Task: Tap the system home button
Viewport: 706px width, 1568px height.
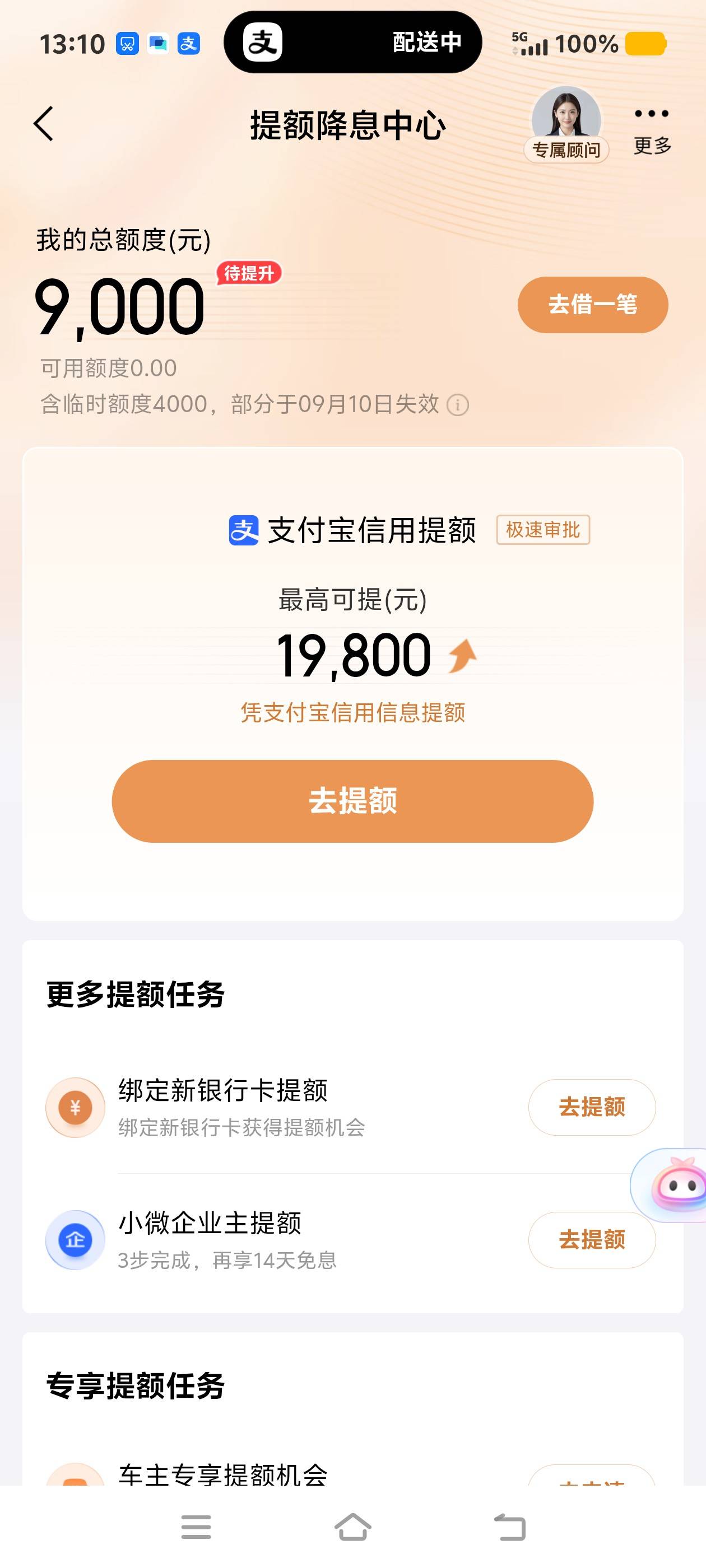Action: tap(352, 1527)
